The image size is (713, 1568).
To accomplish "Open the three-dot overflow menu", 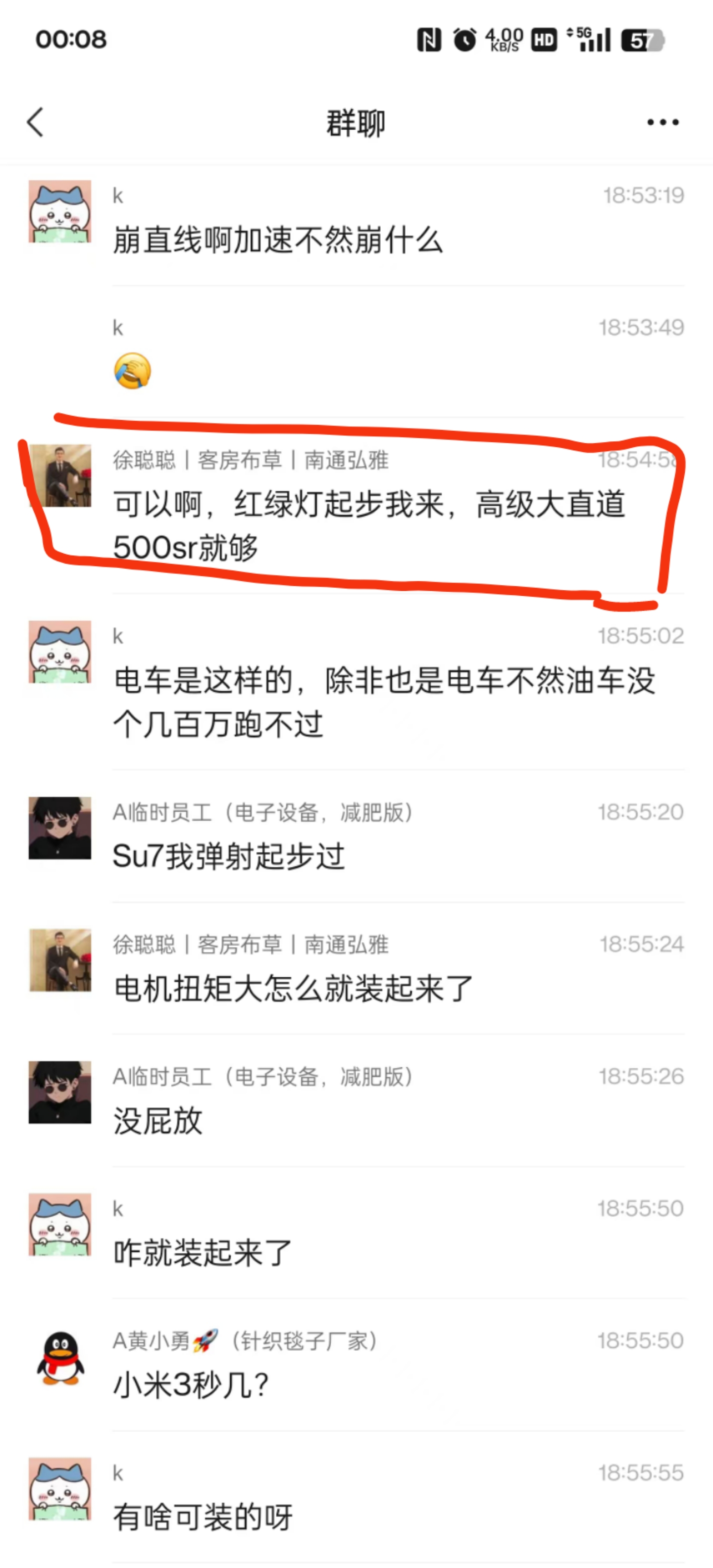I will click(x=662, y=122).
